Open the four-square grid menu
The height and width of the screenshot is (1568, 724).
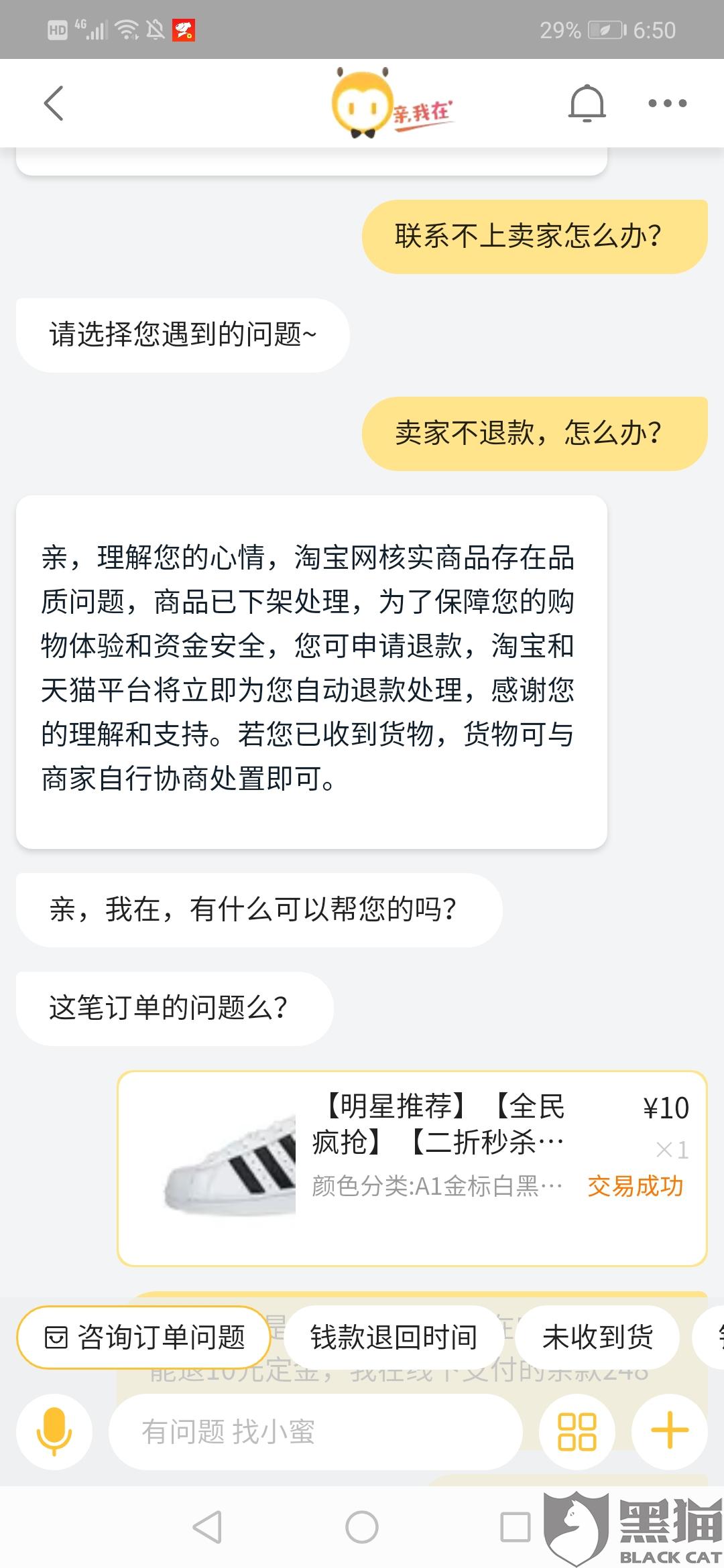[x=577, y=1431]
